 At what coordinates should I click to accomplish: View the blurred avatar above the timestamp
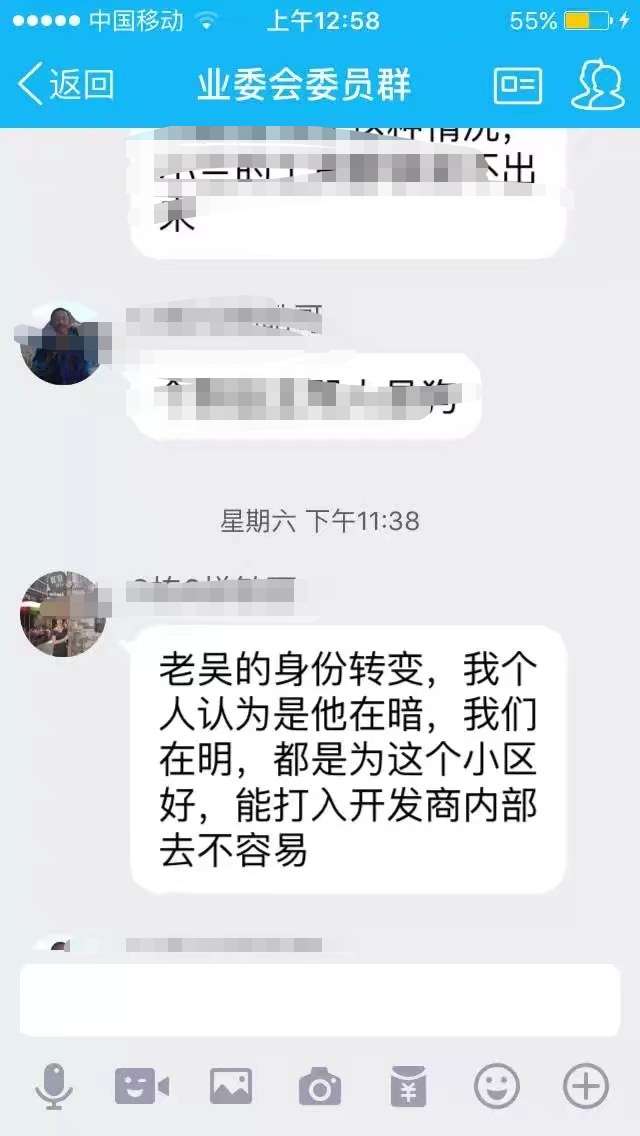coord(62,343)
